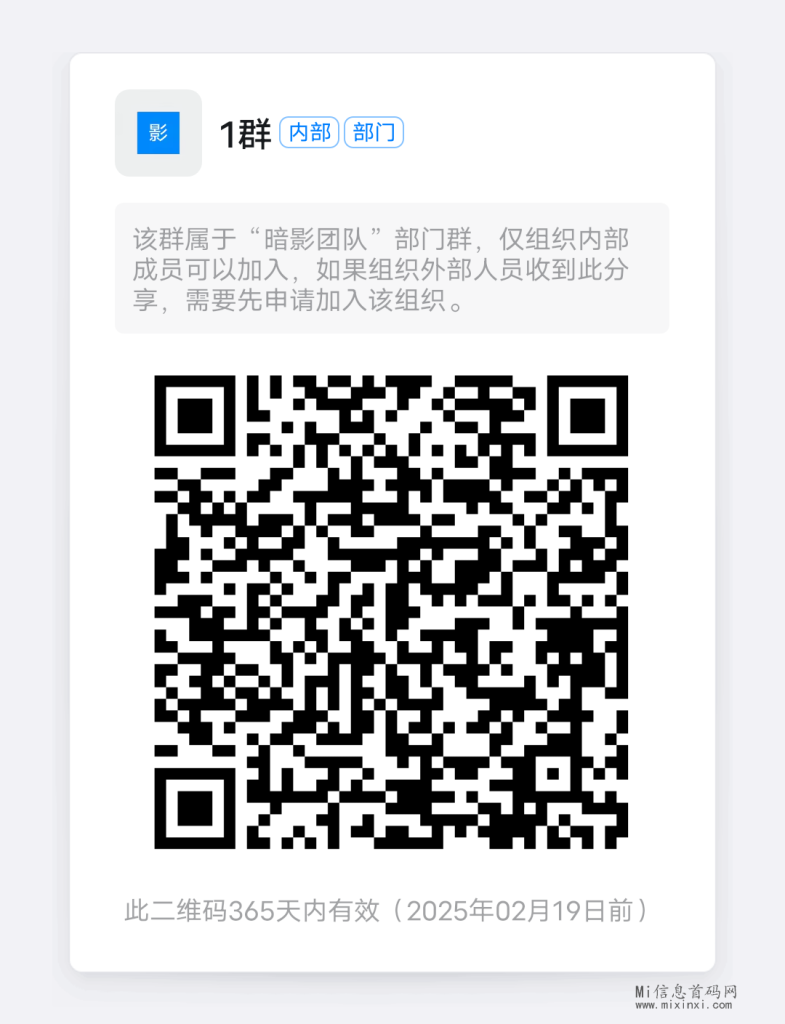Click the 暗影团队 name in the description
The height and width of the screenshot is (1024, 785).
[x=311, y=240]
